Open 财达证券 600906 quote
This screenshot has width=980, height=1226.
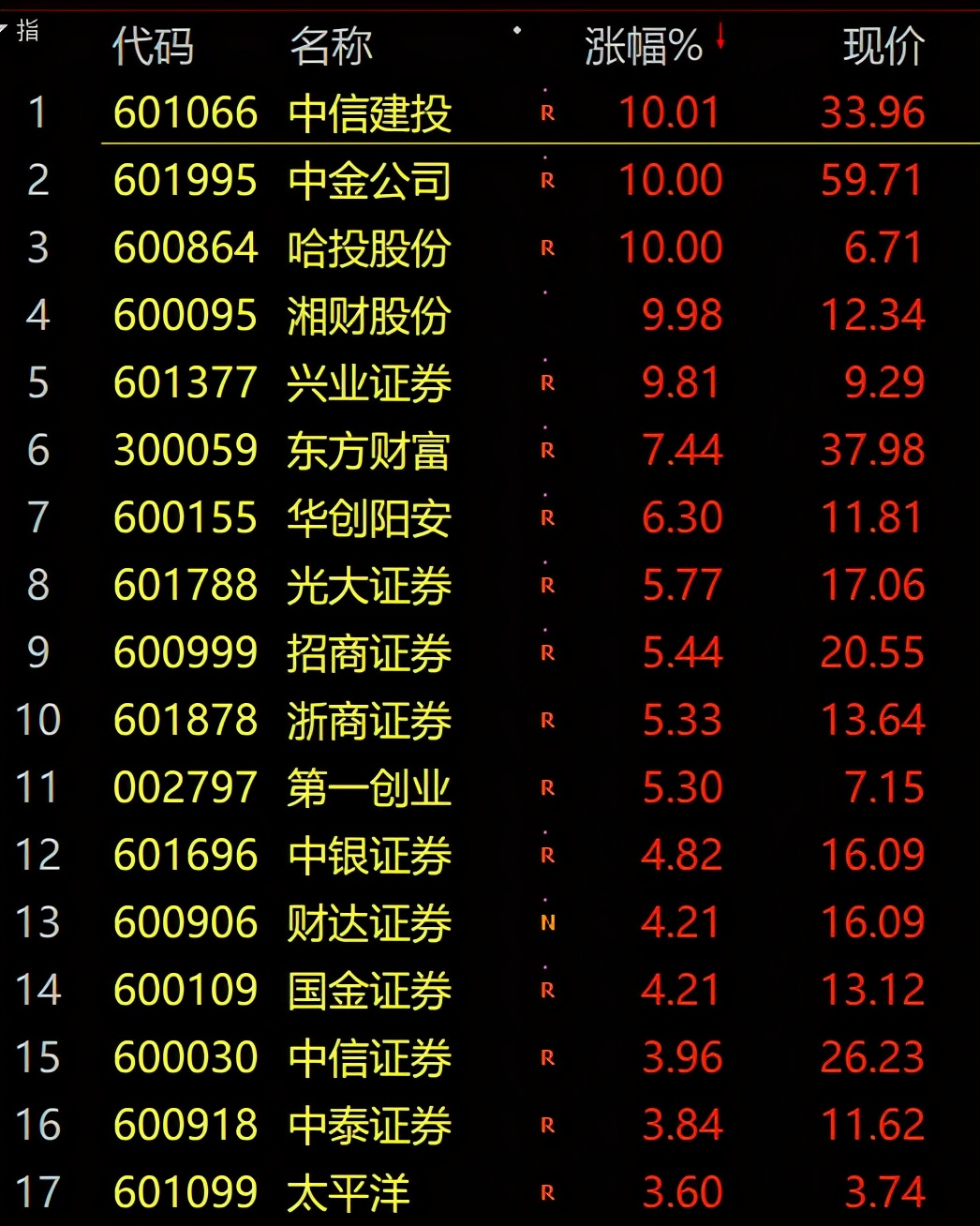[x=369, y=923]
